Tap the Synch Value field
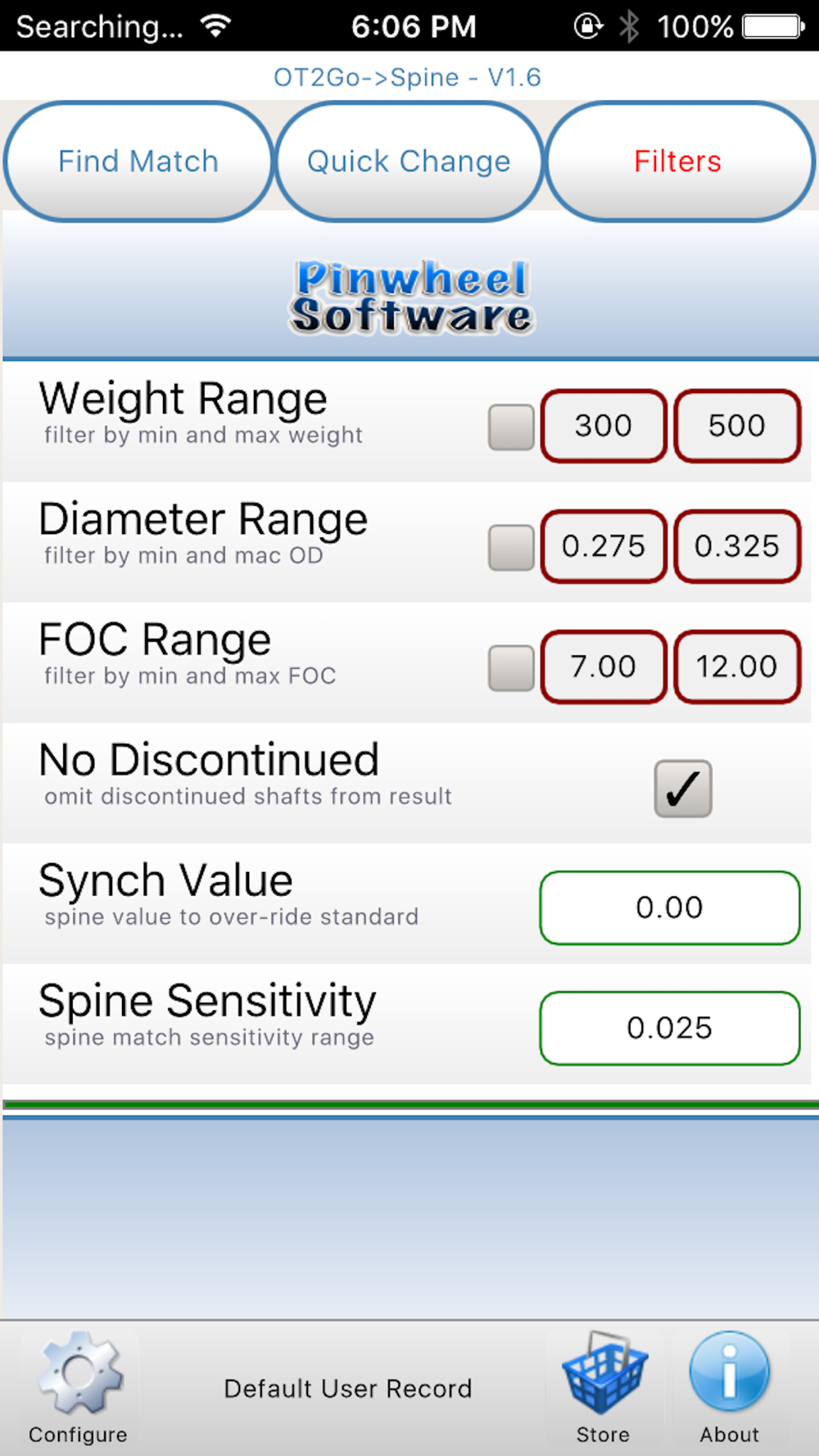 670,907
